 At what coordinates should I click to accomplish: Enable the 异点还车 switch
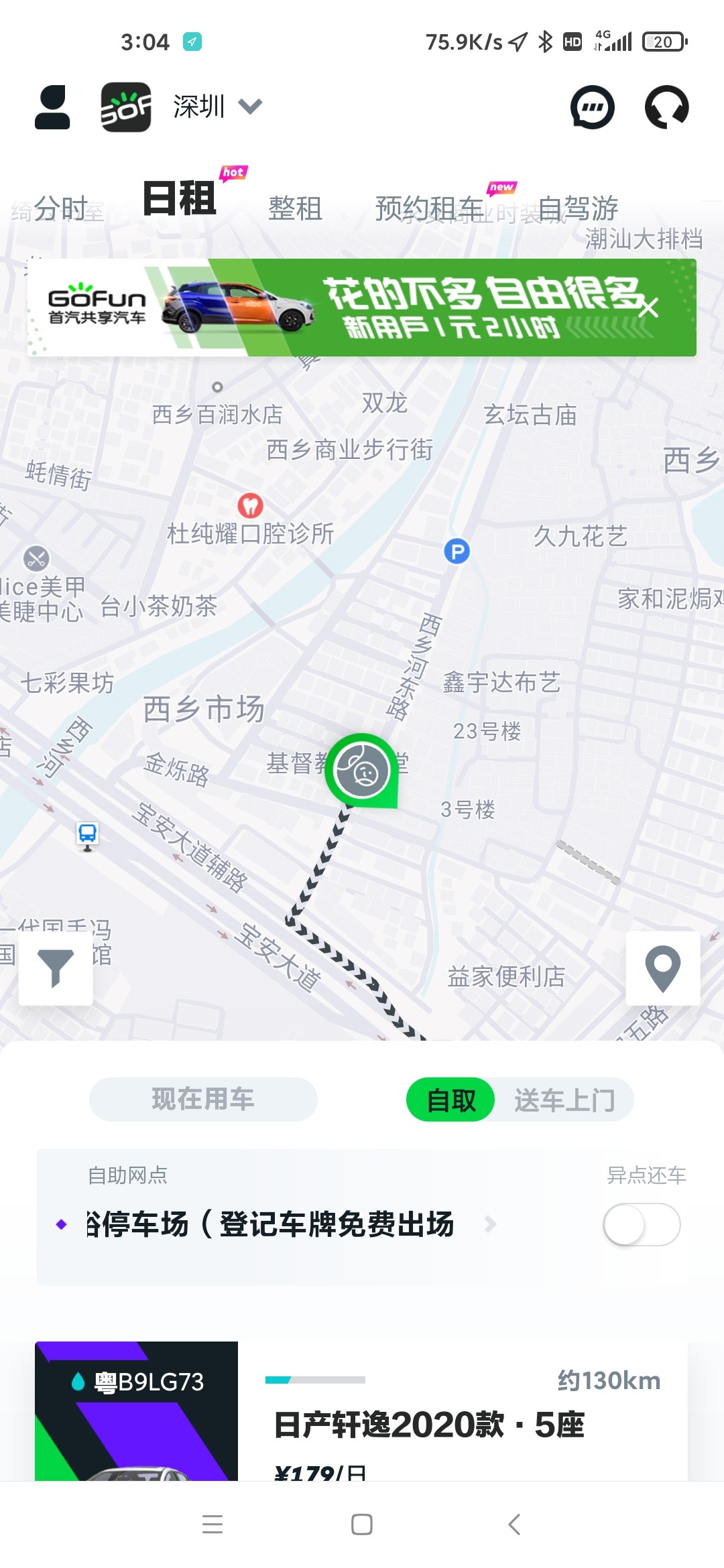pos(640,1225)
